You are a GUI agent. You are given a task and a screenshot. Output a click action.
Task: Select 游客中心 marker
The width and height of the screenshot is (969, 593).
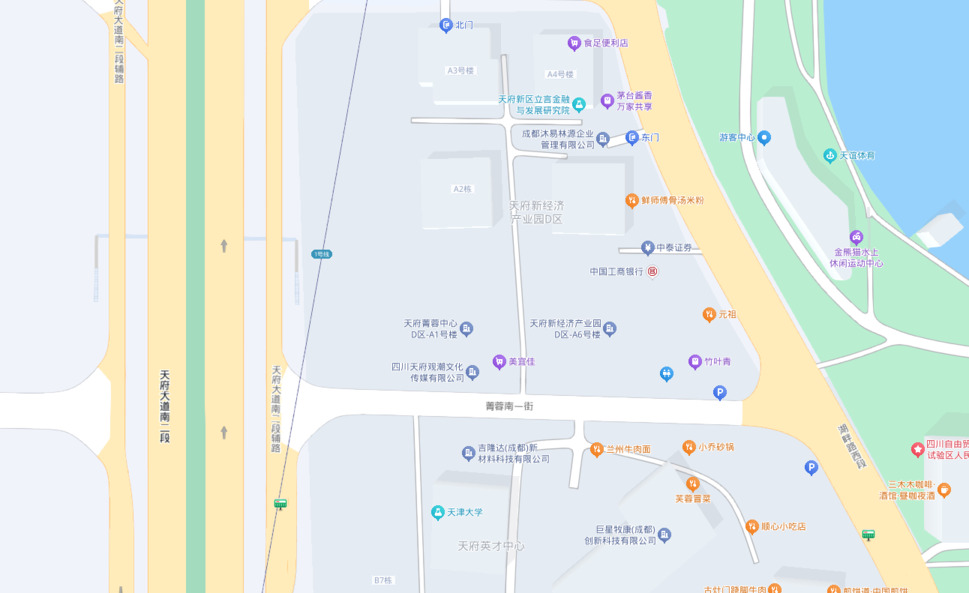pos(764,138)
